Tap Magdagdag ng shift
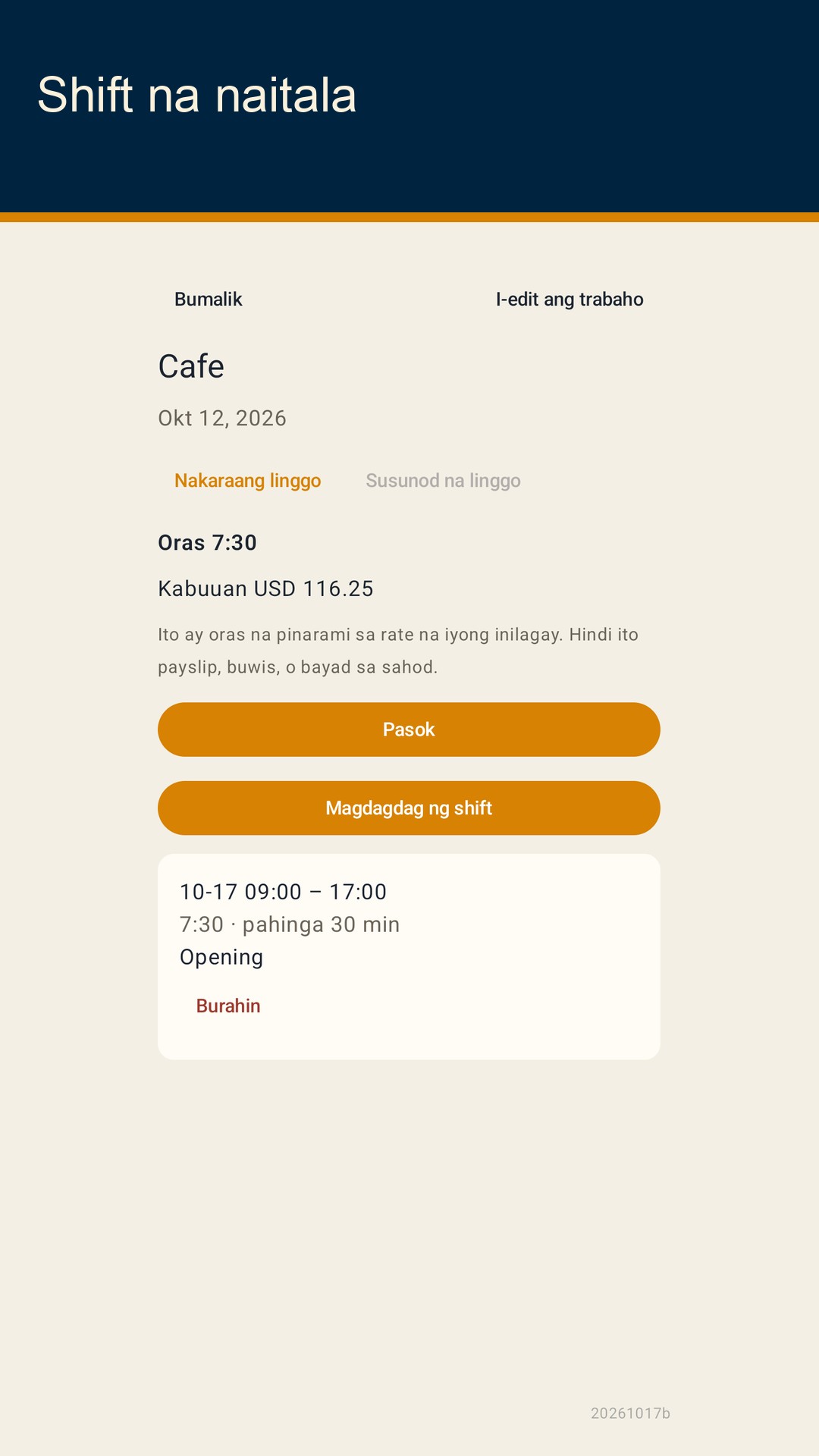Screen dimensions: 819x1456 [x=409, y=808]
